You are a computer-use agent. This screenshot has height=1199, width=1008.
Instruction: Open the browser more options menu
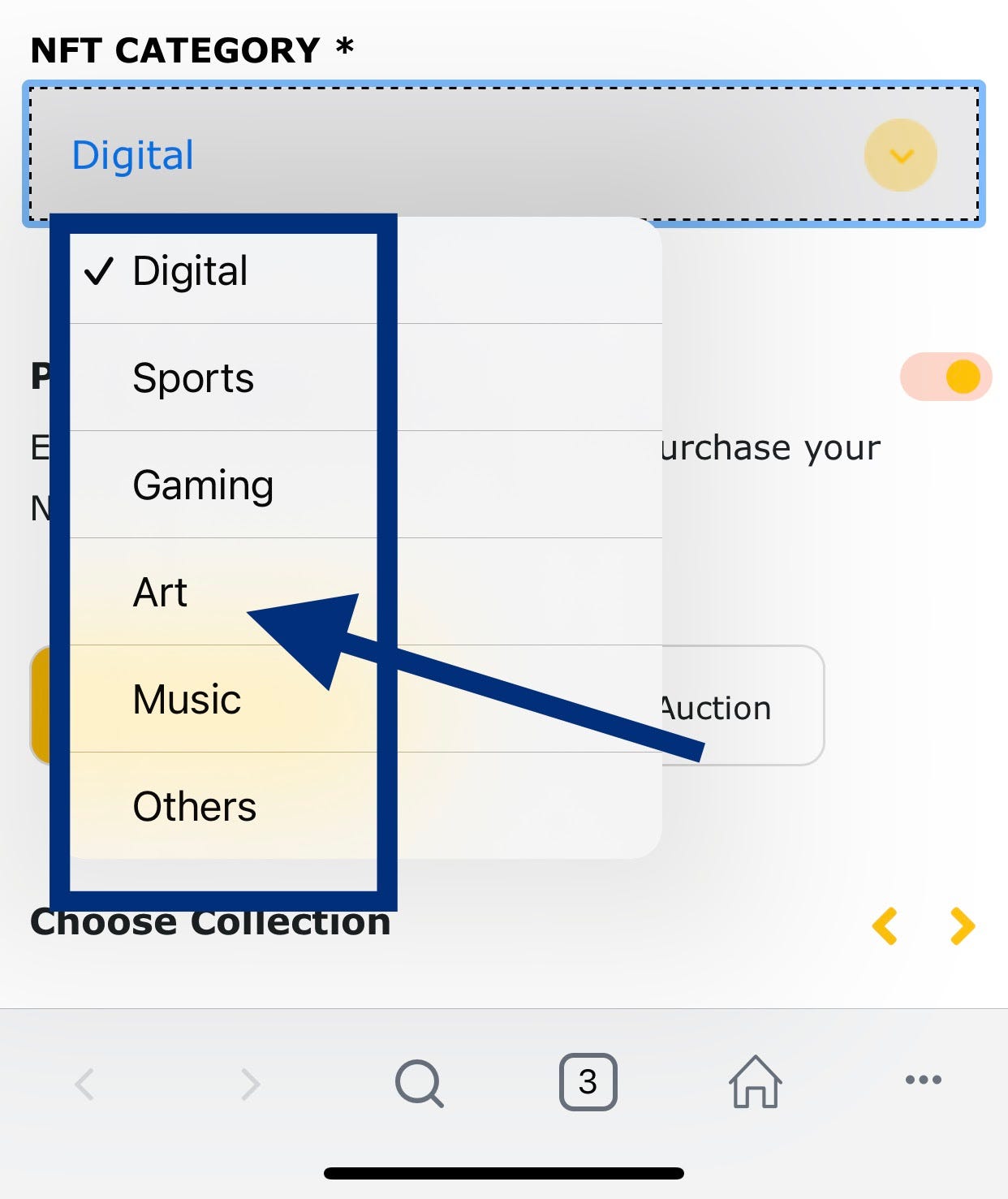pyautogui.click(x=923, y=1080)
